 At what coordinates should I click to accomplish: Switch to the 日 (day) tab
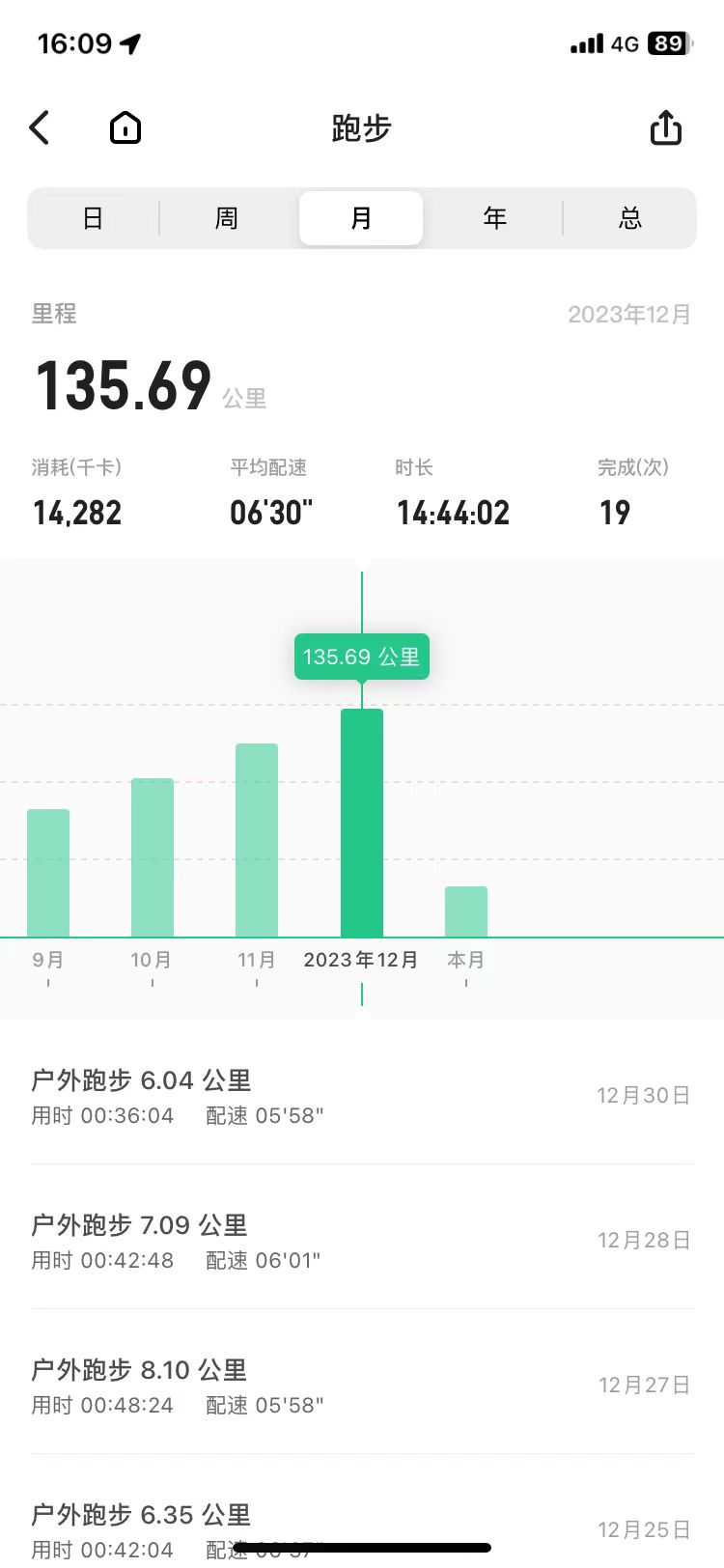click(x=93, y=218)
